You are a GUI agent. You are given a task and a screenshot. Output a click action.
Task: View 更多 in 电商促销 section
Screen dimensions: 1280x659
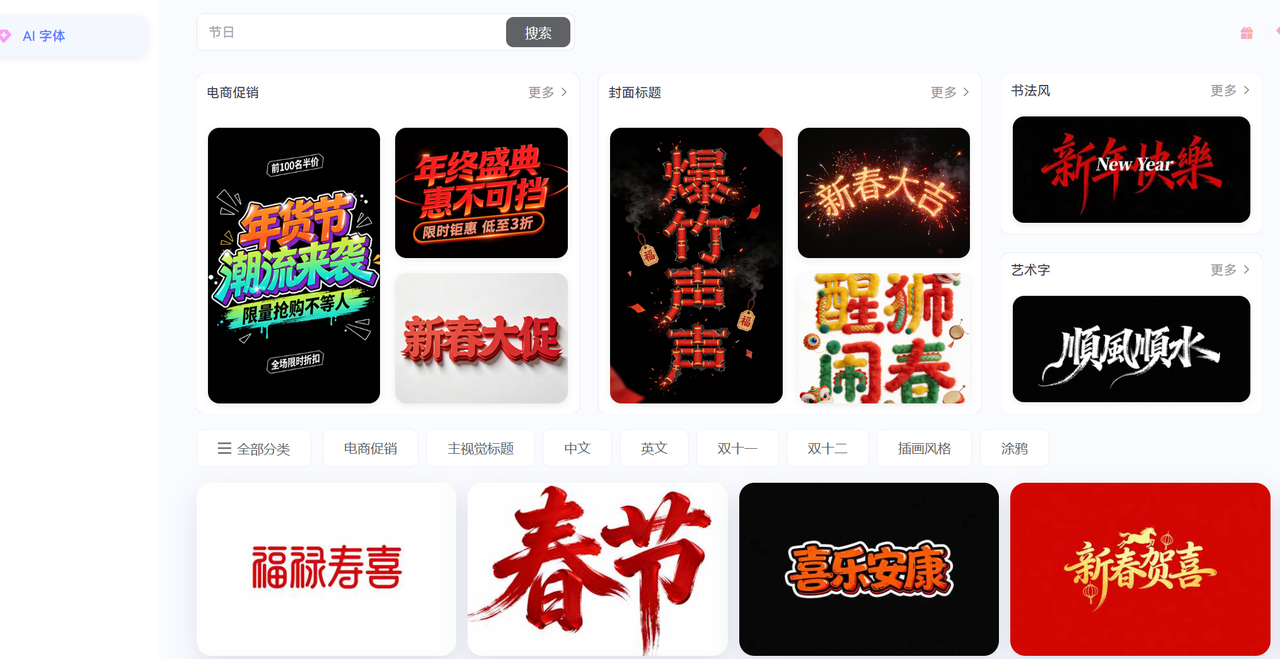548,92
